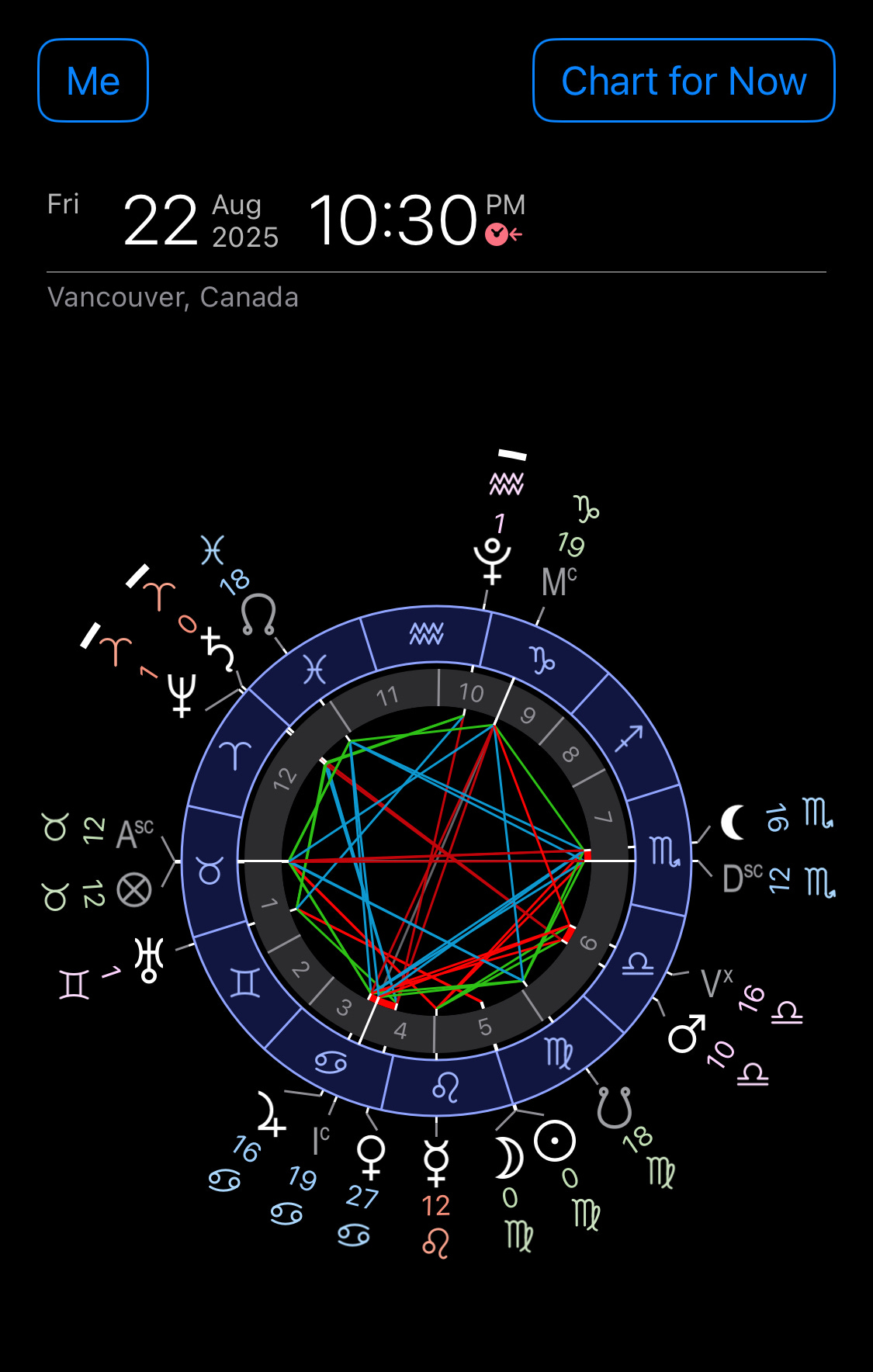873x1372 pixels.
Task: Change location Vancouver, Canada
Action: (173, 297)
